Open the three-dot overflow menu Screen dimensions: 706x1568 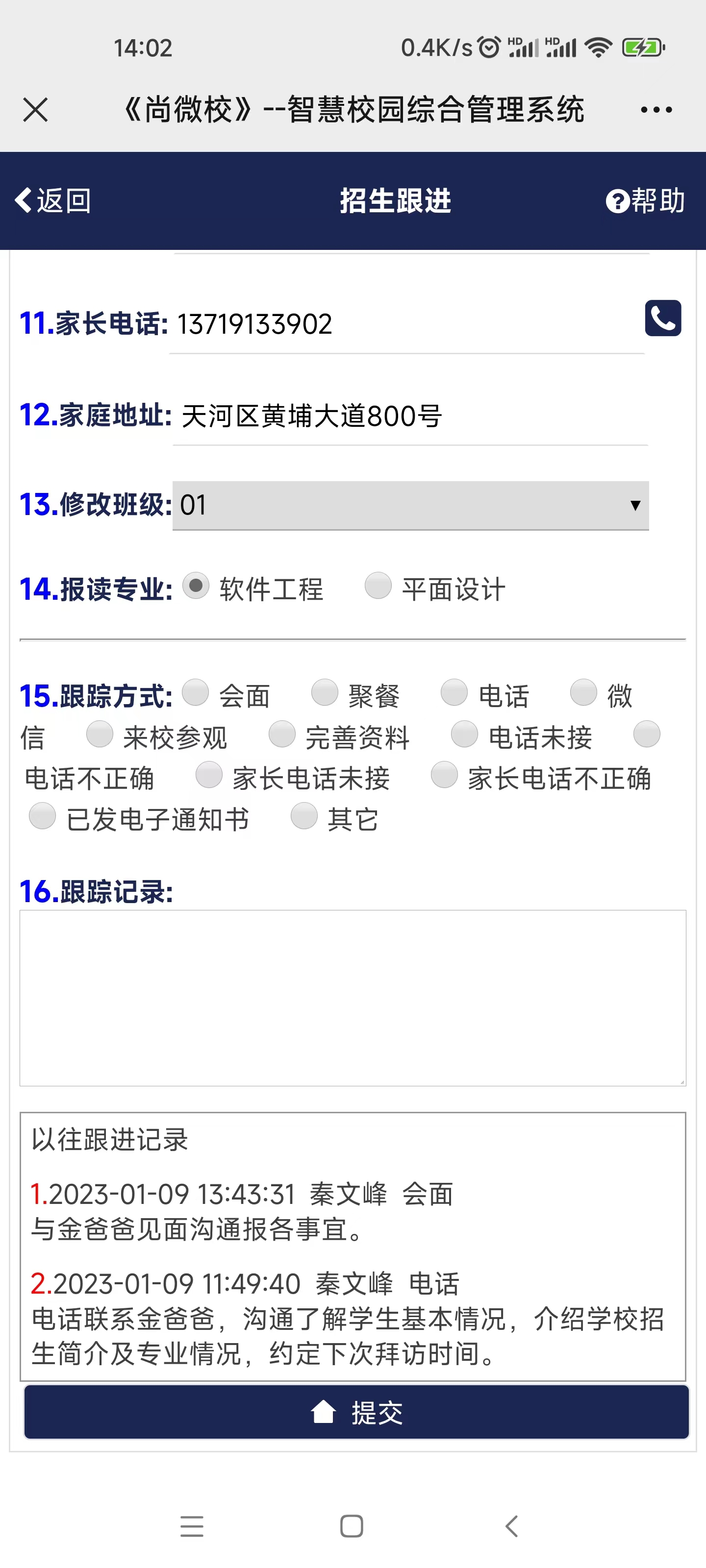coord(656,110)
